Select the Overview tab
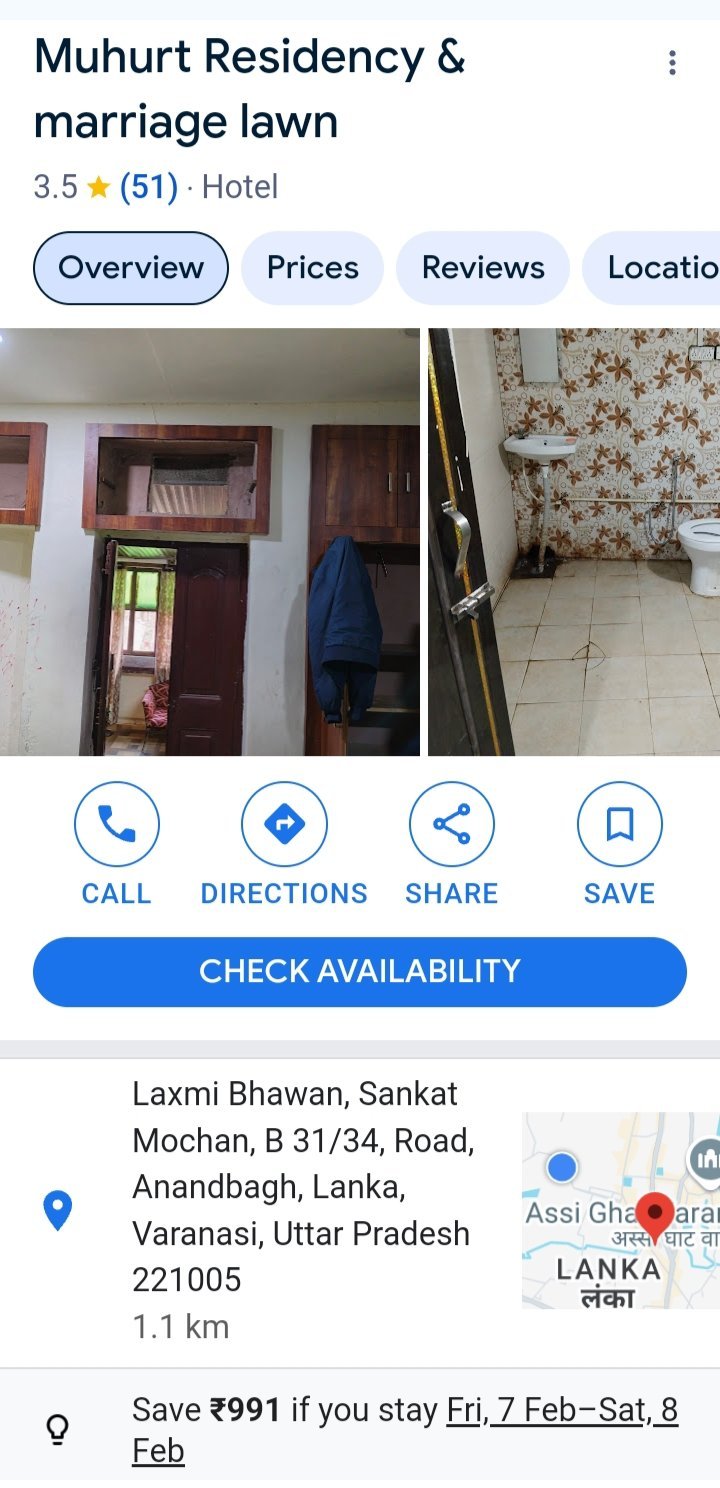The height and width of the screenshot is (1488, 720). pyautogui.click(x=131, y=268)
